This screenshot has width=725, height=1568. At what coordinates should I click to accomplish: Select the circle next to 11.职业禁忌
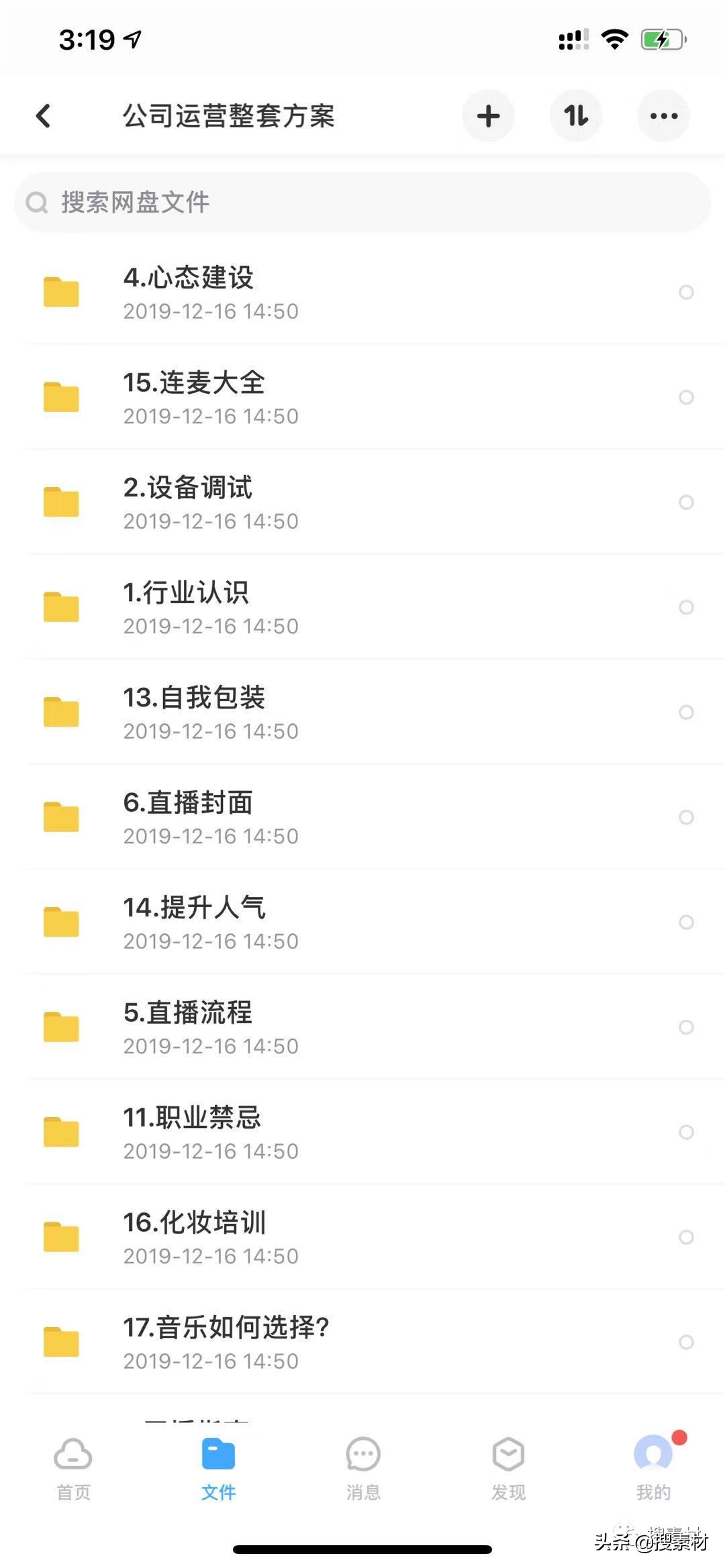tap(687, 1133)
